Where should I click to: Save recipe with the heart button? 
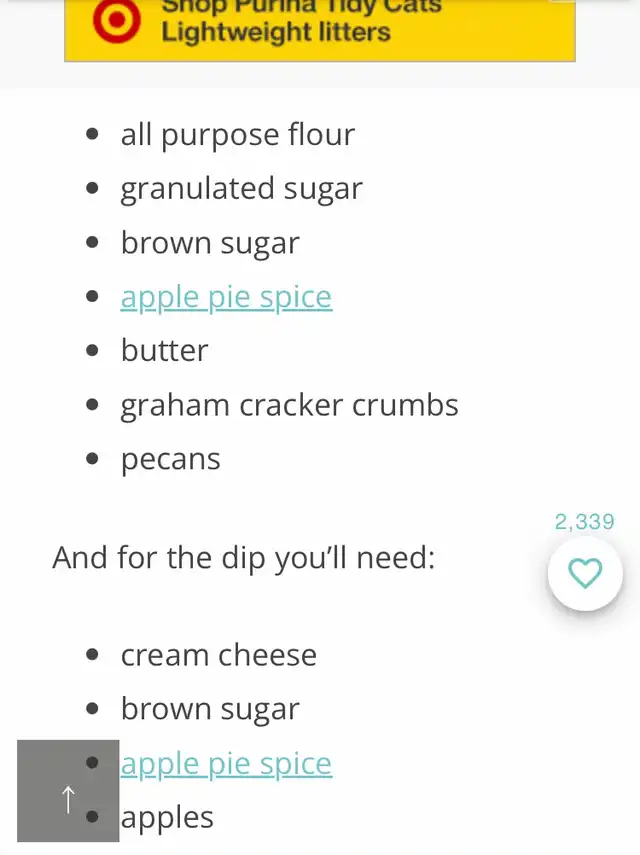585,573
